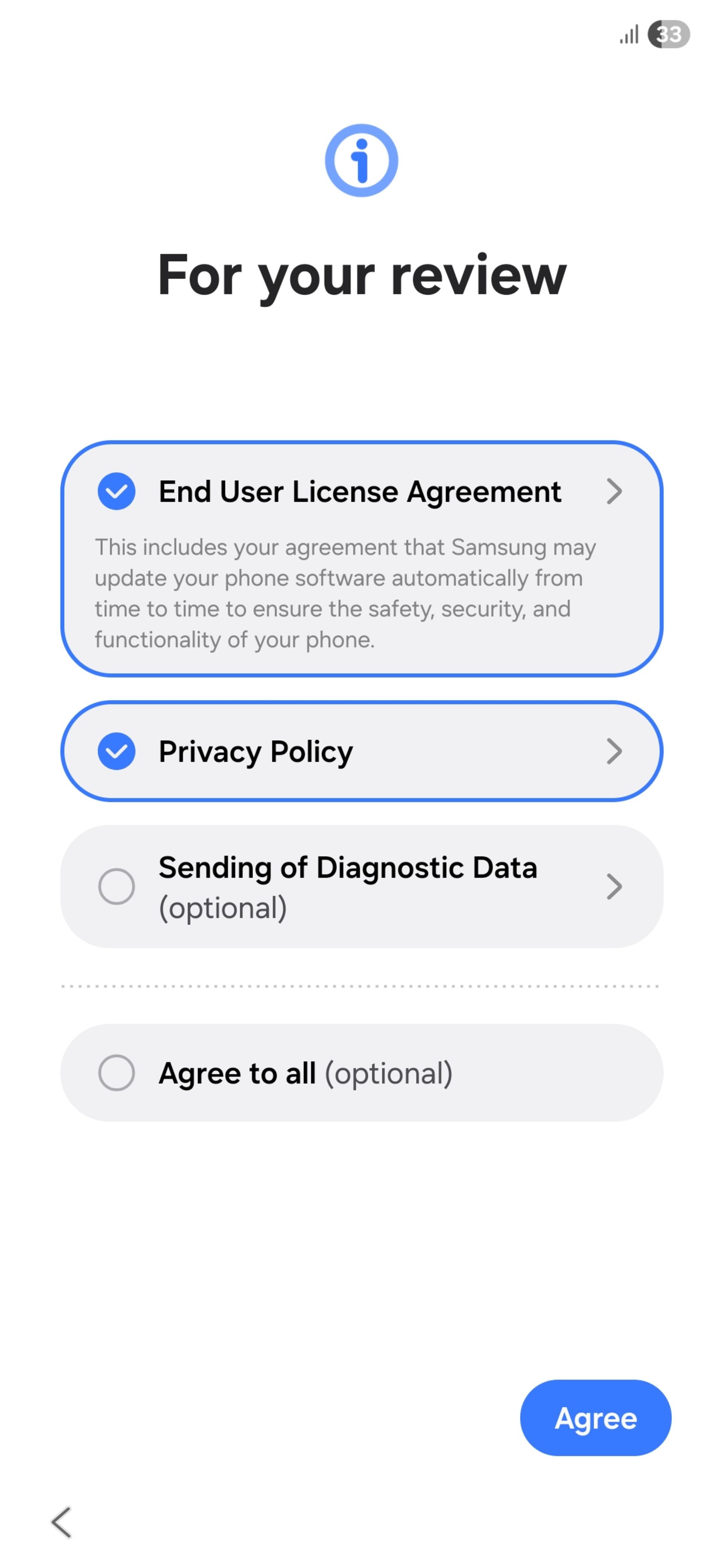Uncheck the End User License Agreement checkbox
The width and height of the screenshot is (724, 1568).
coord(116,491)
